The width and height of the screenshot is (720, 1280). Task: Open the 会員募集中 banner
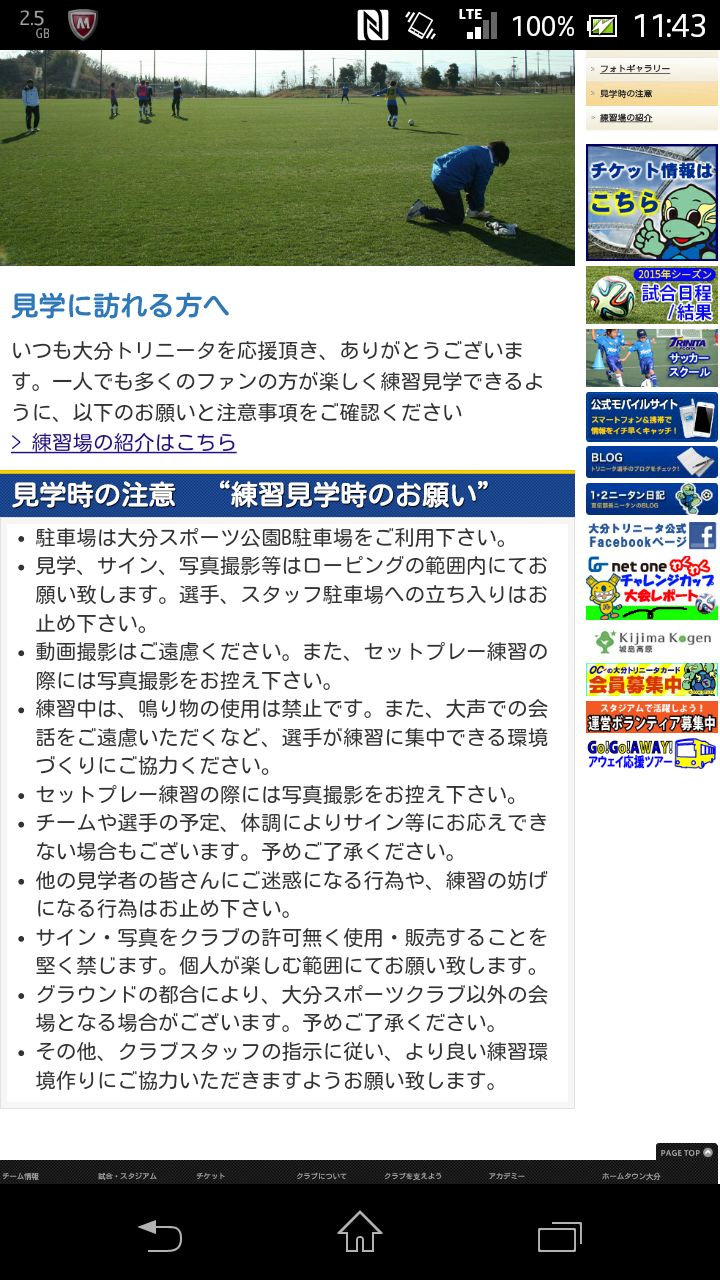click(652, 680)
